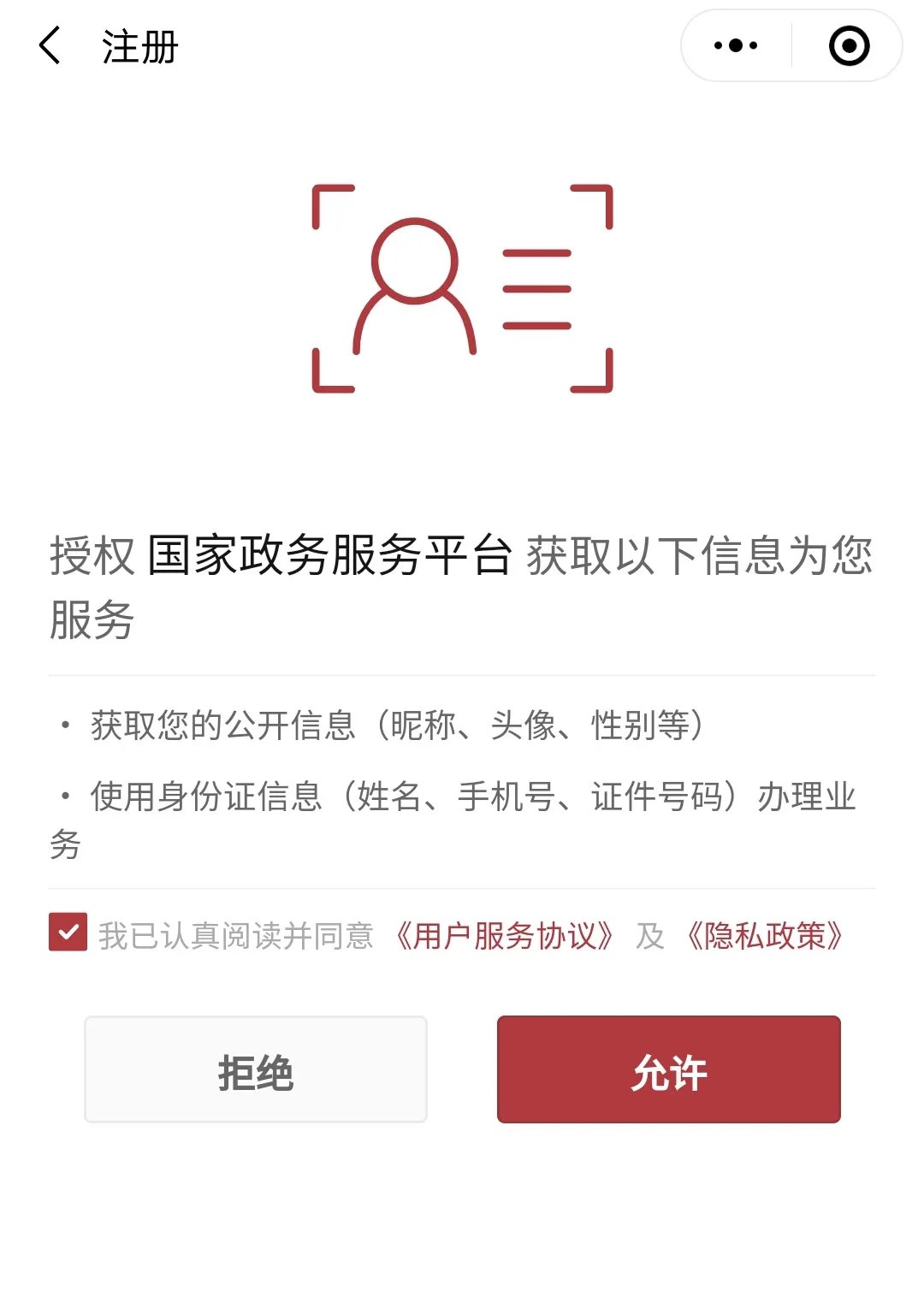Uncheck the agreement checkbox

(x=68, y=933)
